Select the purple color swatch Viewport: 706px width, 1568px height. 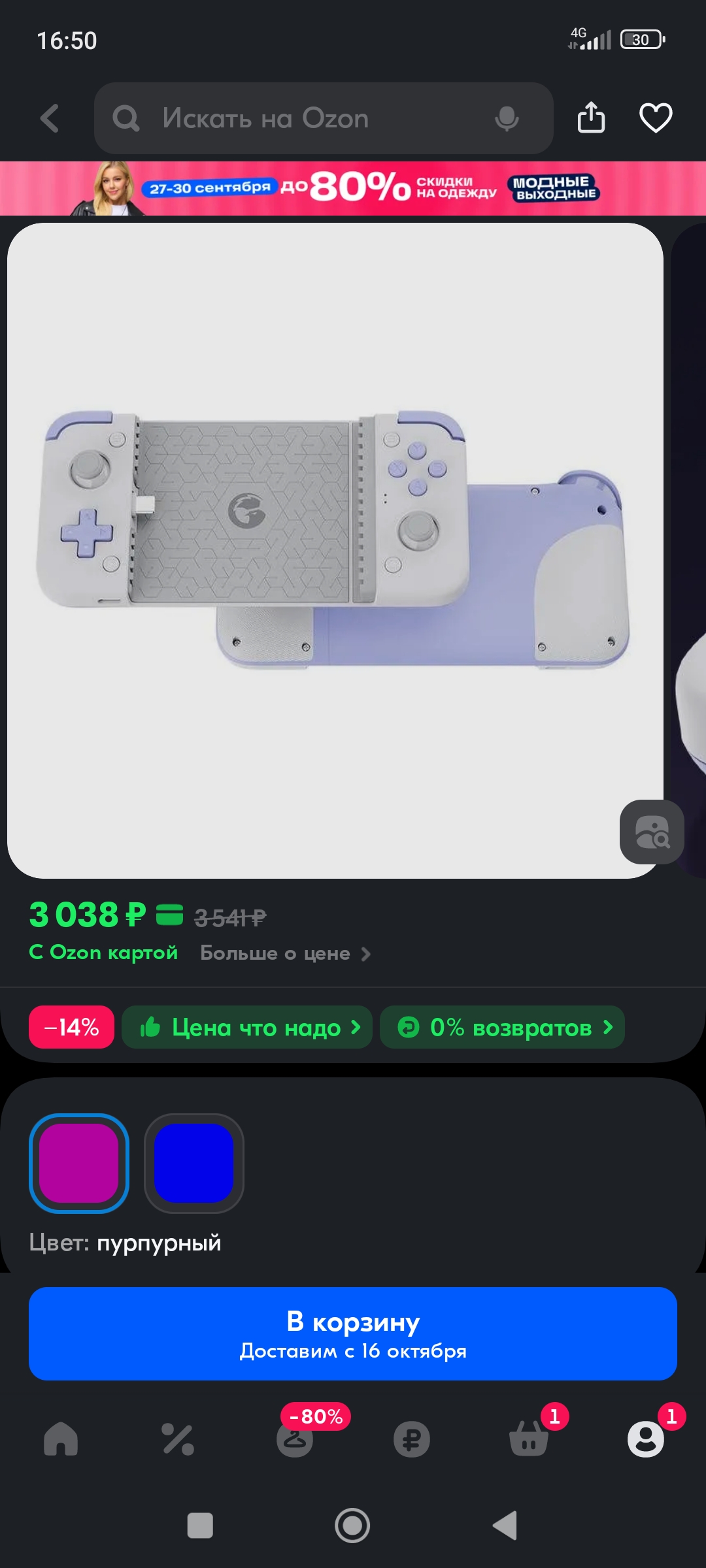point(79,1163)
